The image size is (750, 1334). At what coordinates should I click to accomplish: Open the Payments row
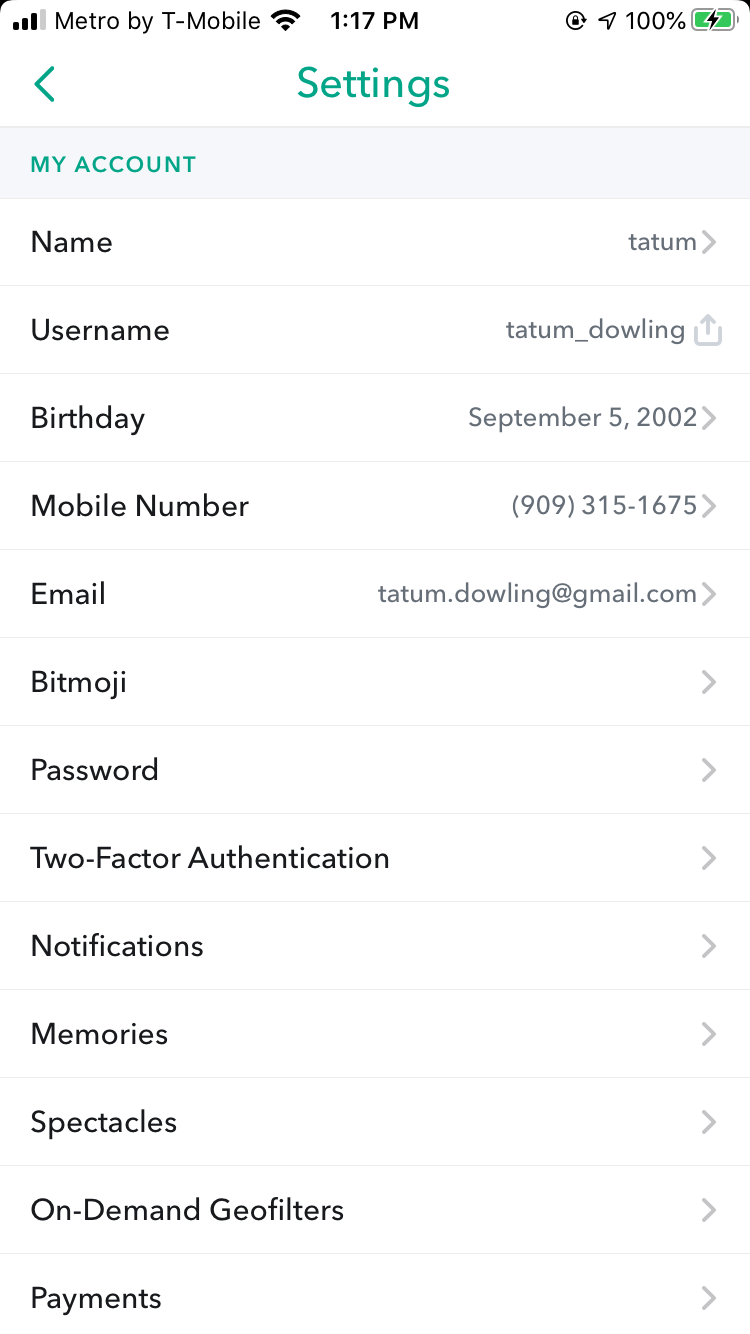point(375,1295)
